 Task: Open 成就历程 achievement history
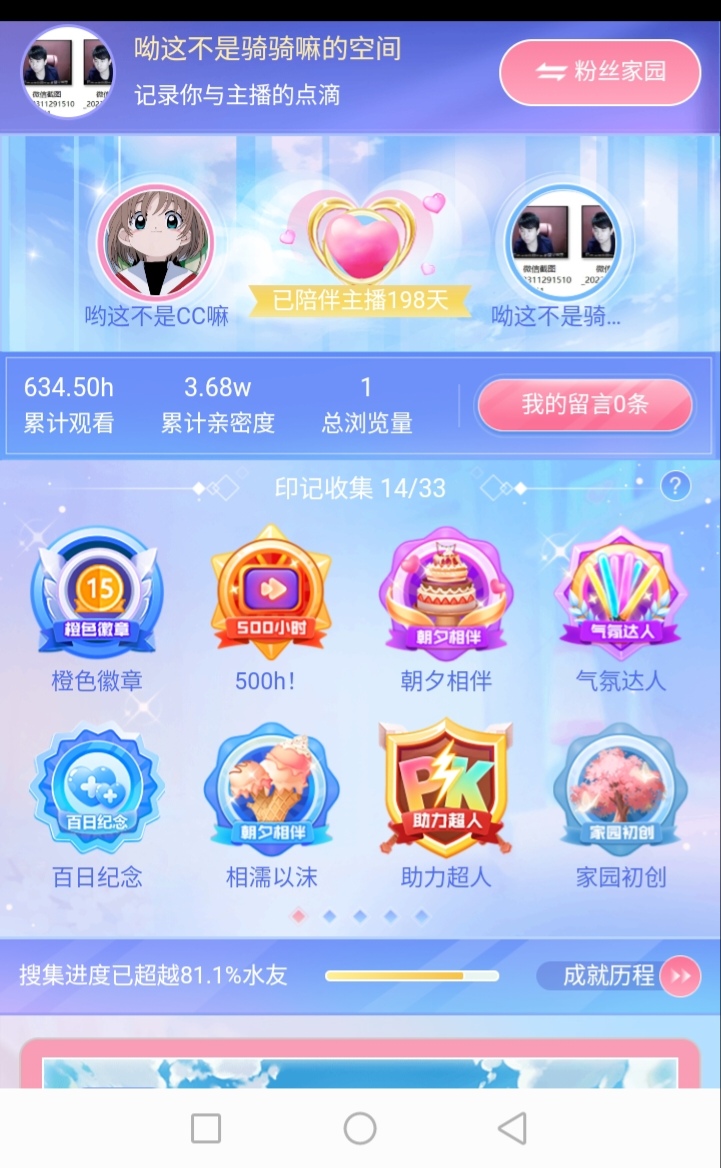[620, 976]
